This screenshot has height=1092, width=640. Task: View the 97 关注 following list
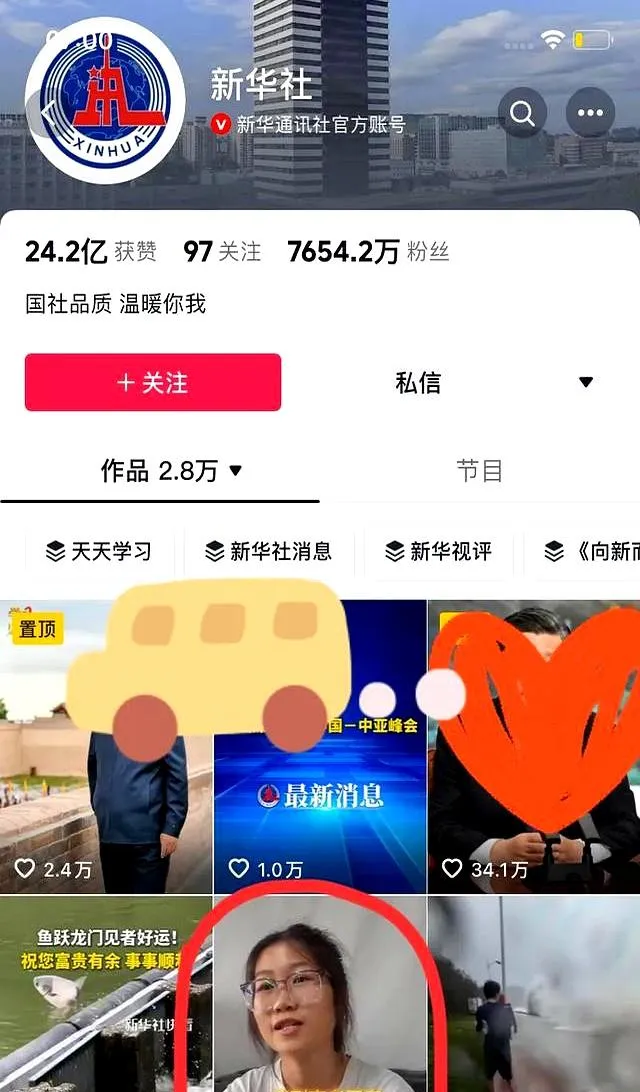(222, 252)
